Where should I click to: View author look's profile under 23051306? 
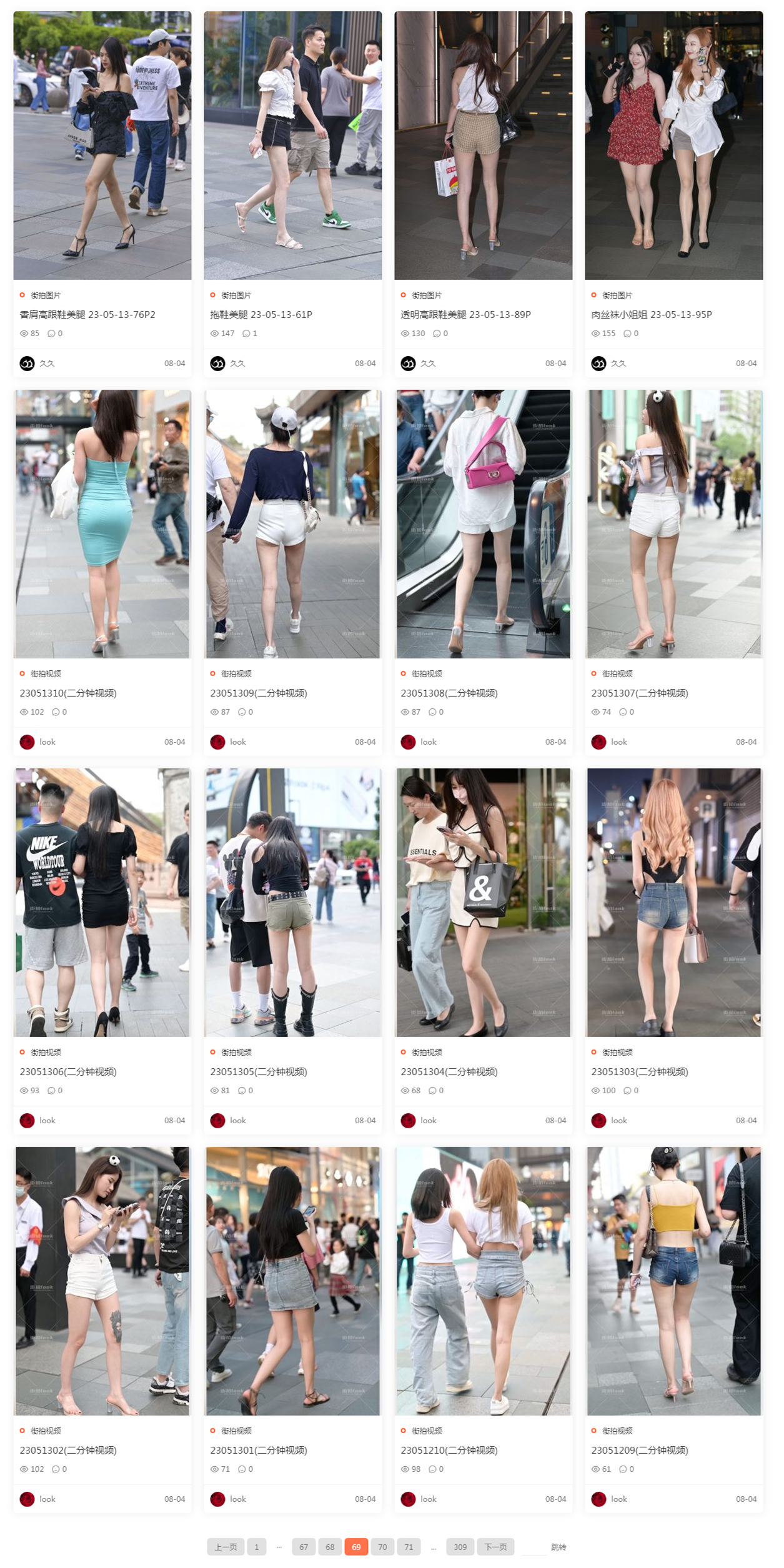[47, 1120]
